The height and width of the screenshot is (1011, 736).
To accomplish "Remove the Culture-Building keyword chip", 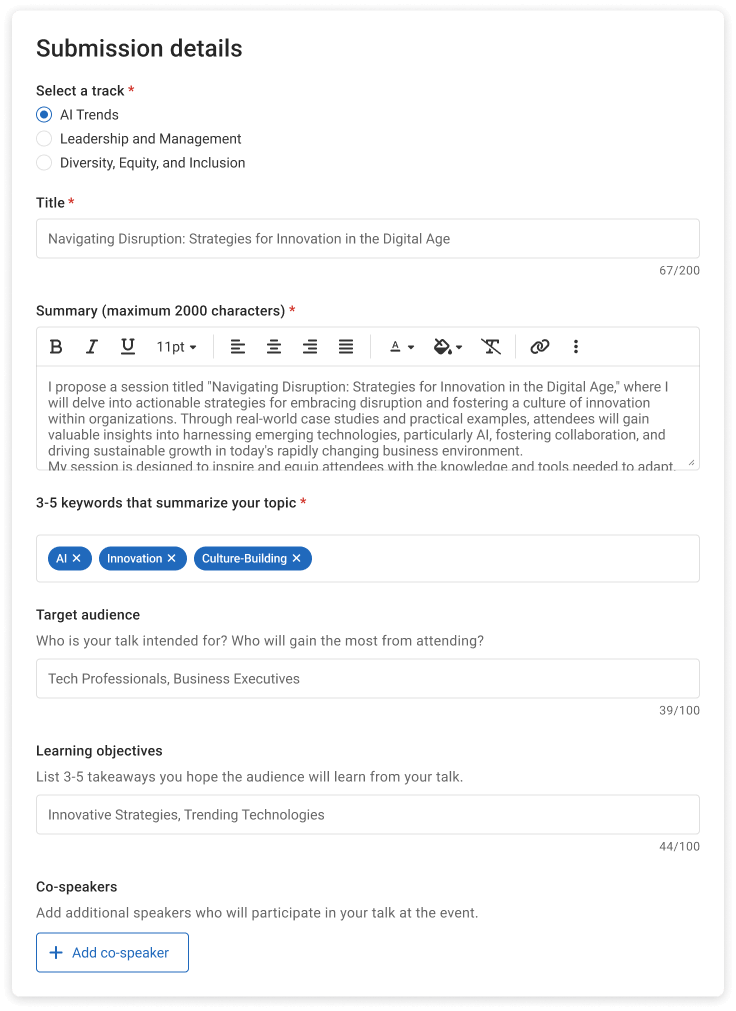I will click(297, 559).
